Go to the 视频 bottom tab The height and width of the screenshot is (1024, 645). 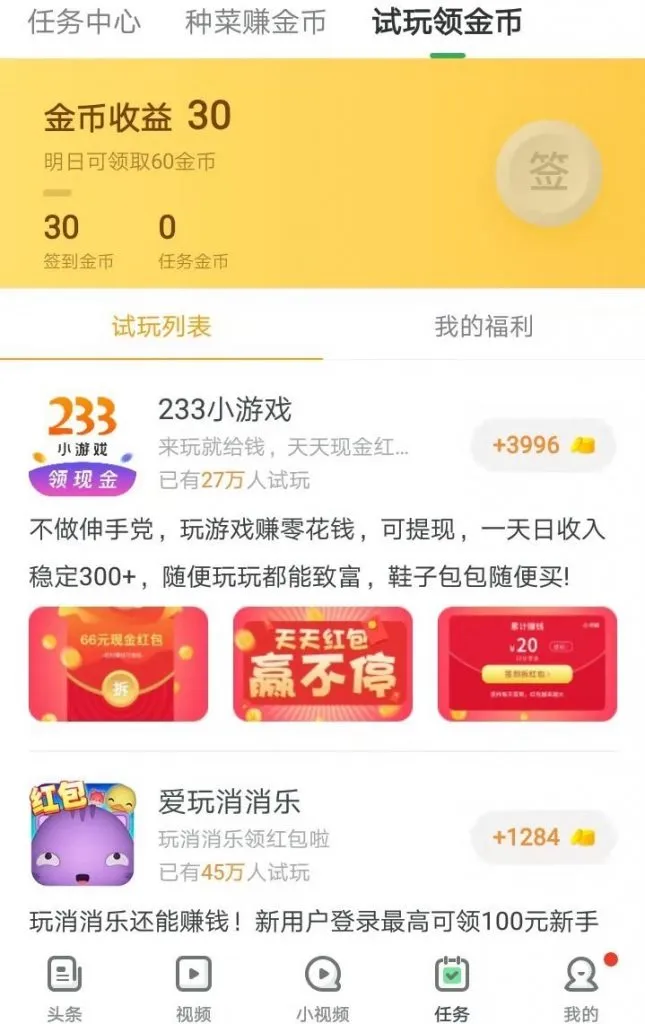click(x=193, y=988)
